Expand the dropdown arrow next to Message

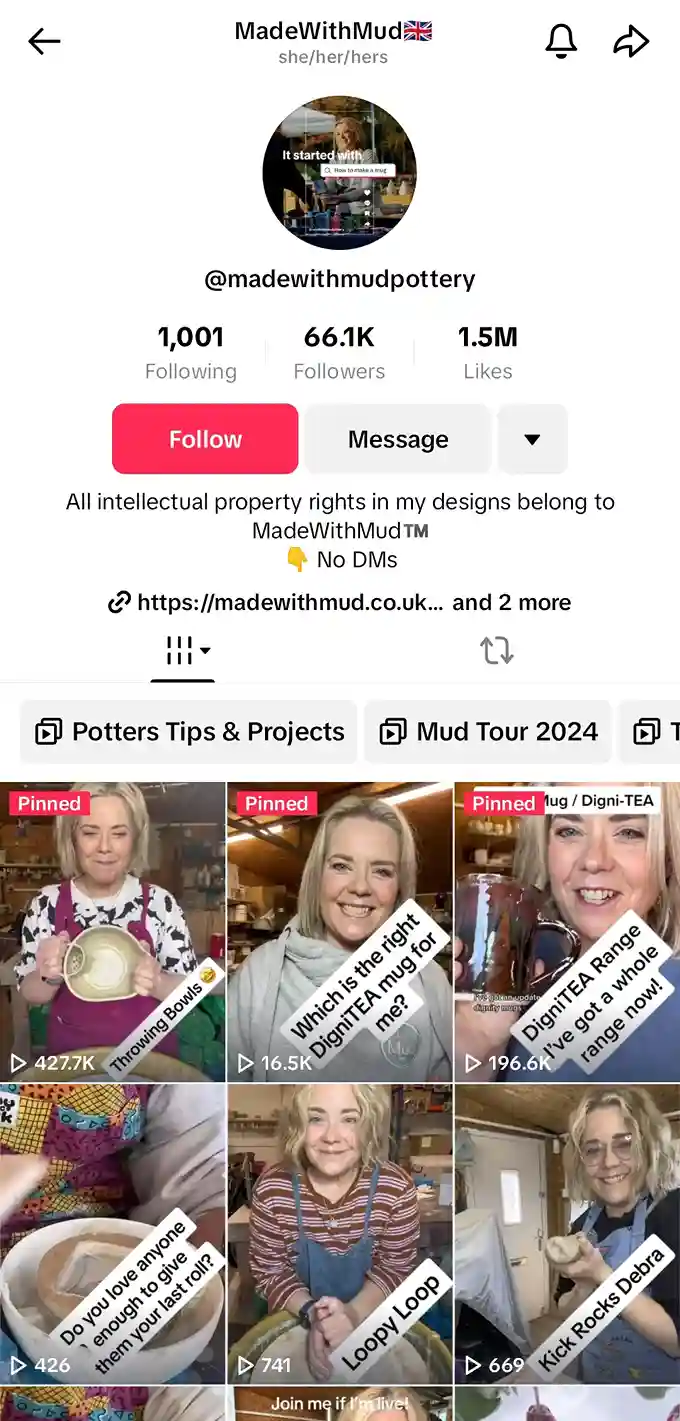coord(532,439)
